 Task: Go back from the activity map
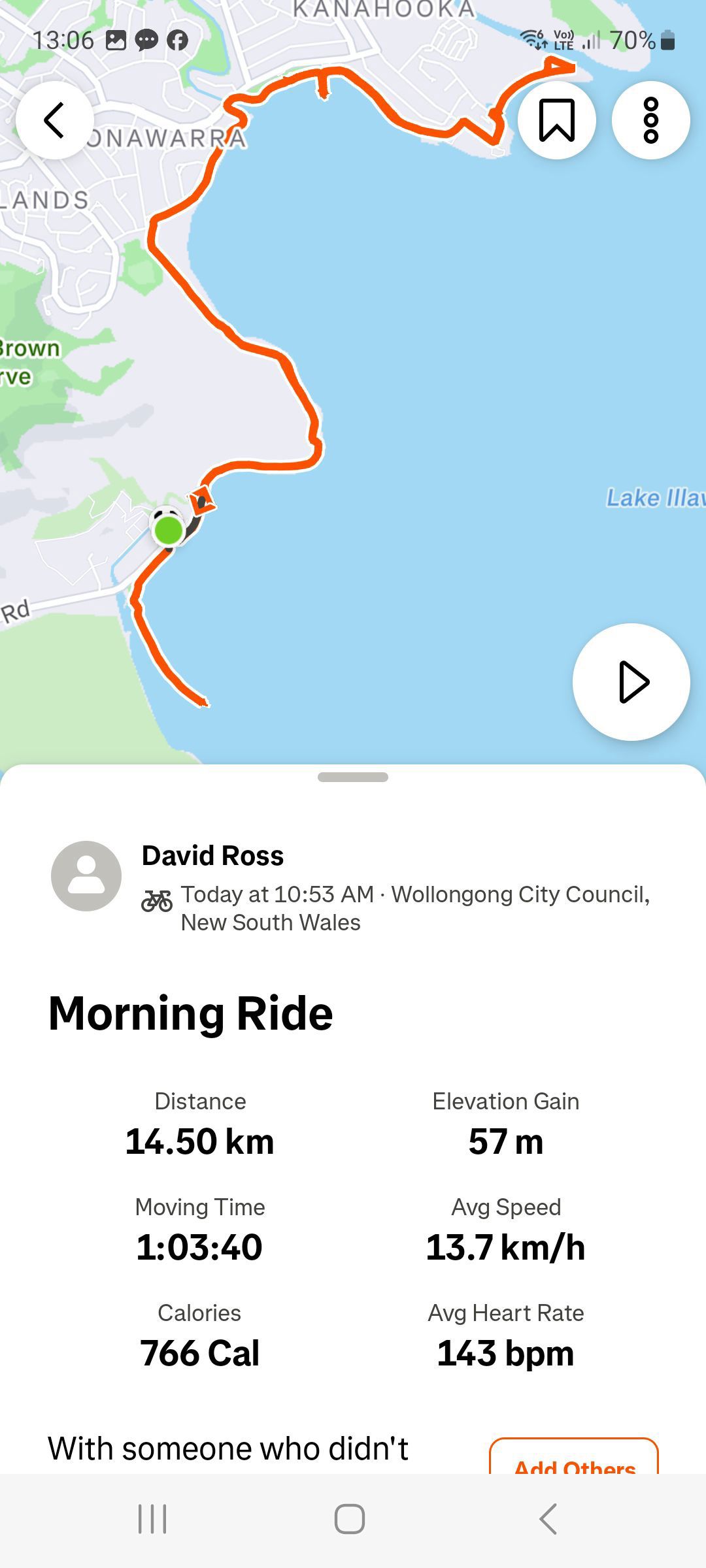(54, 120)
